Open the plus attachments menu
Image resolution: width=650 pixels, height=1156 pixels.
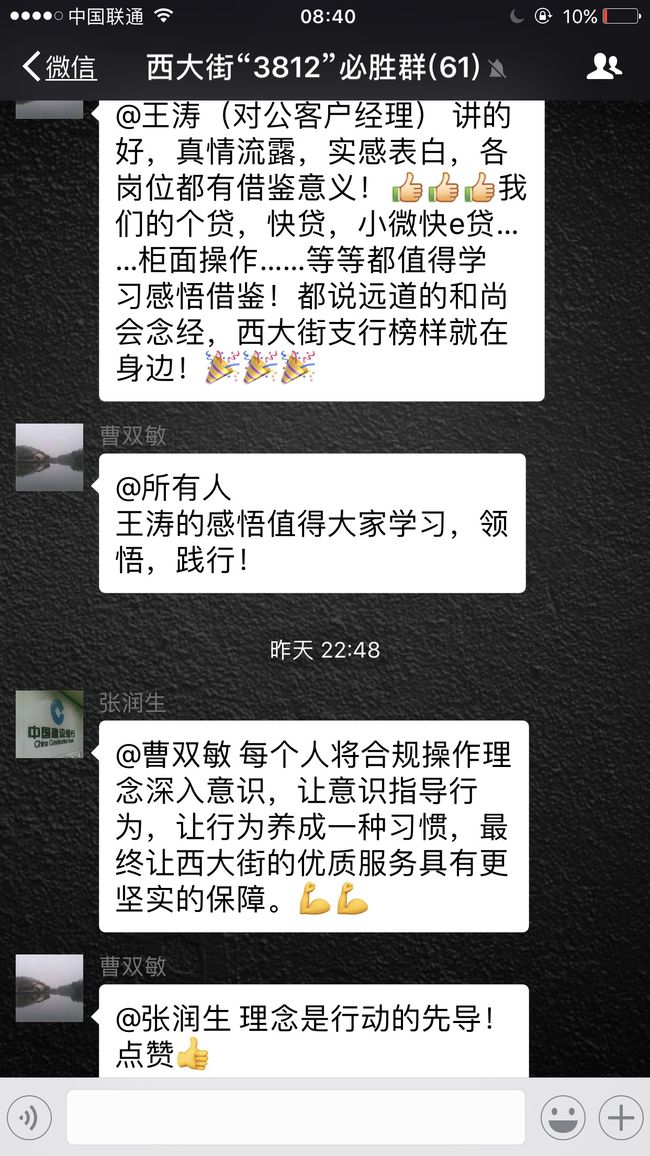pyautogui.click(x=621, y=1118)
